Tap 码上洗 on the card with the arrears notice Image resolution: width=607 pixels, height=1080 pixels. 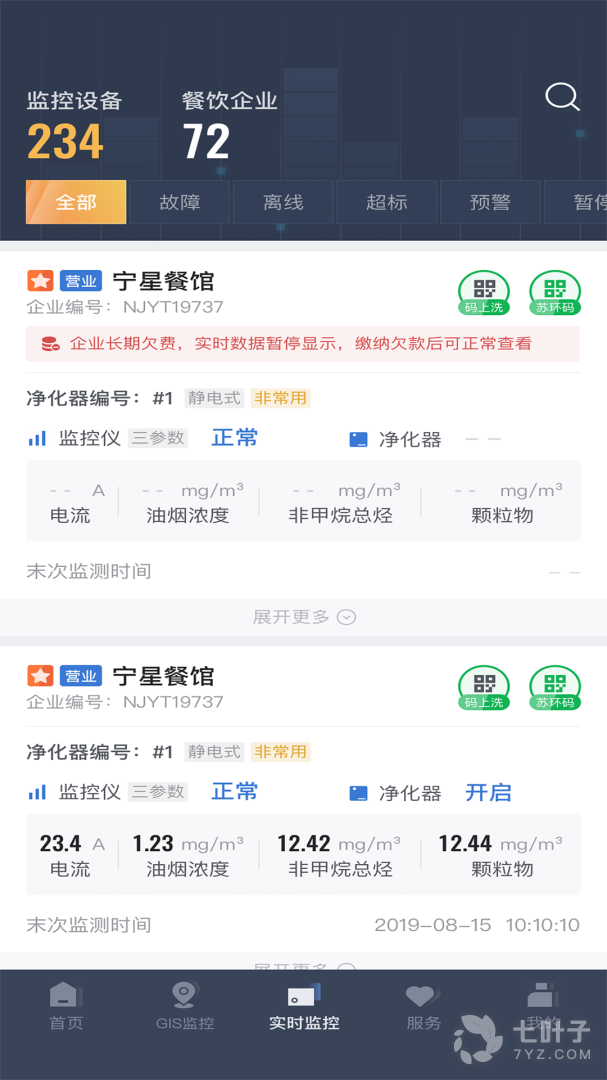[x=484, y=293]
